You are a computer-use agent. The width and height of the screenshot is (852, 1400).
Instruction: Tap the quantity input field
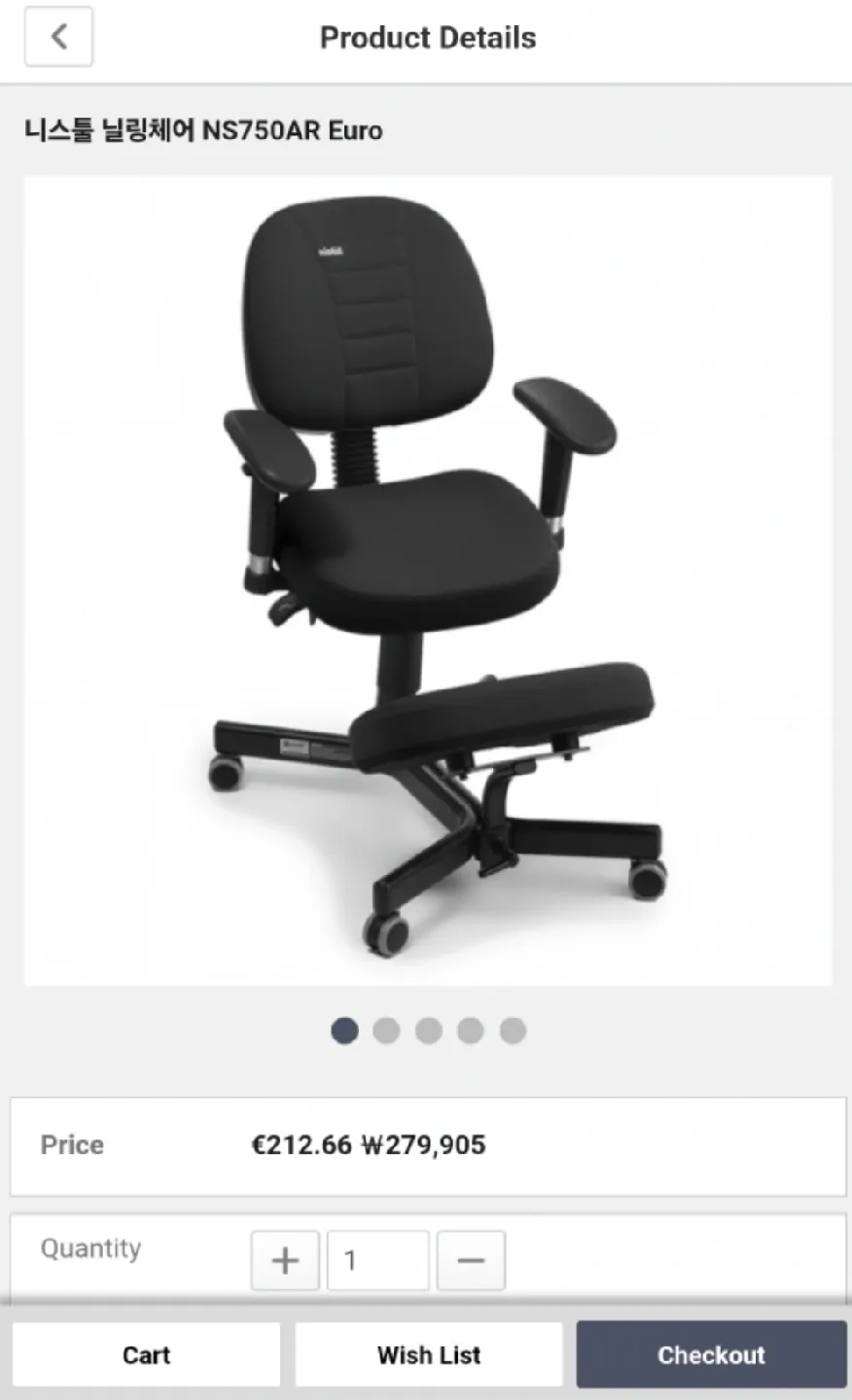(x=377, y=1260)
